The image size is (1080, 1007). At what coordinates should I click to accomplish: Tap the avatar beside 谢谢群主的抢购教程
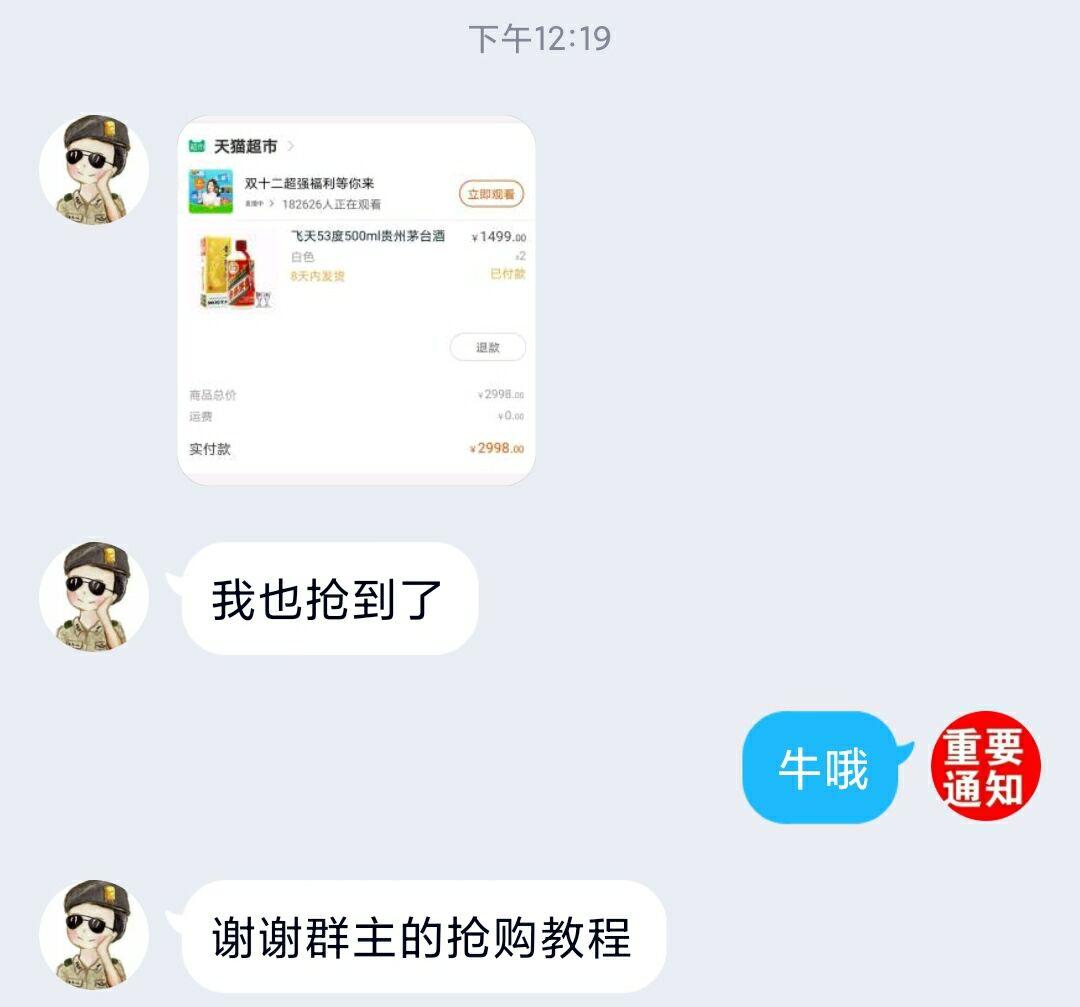pyautogui.click(x=93, y=935)
